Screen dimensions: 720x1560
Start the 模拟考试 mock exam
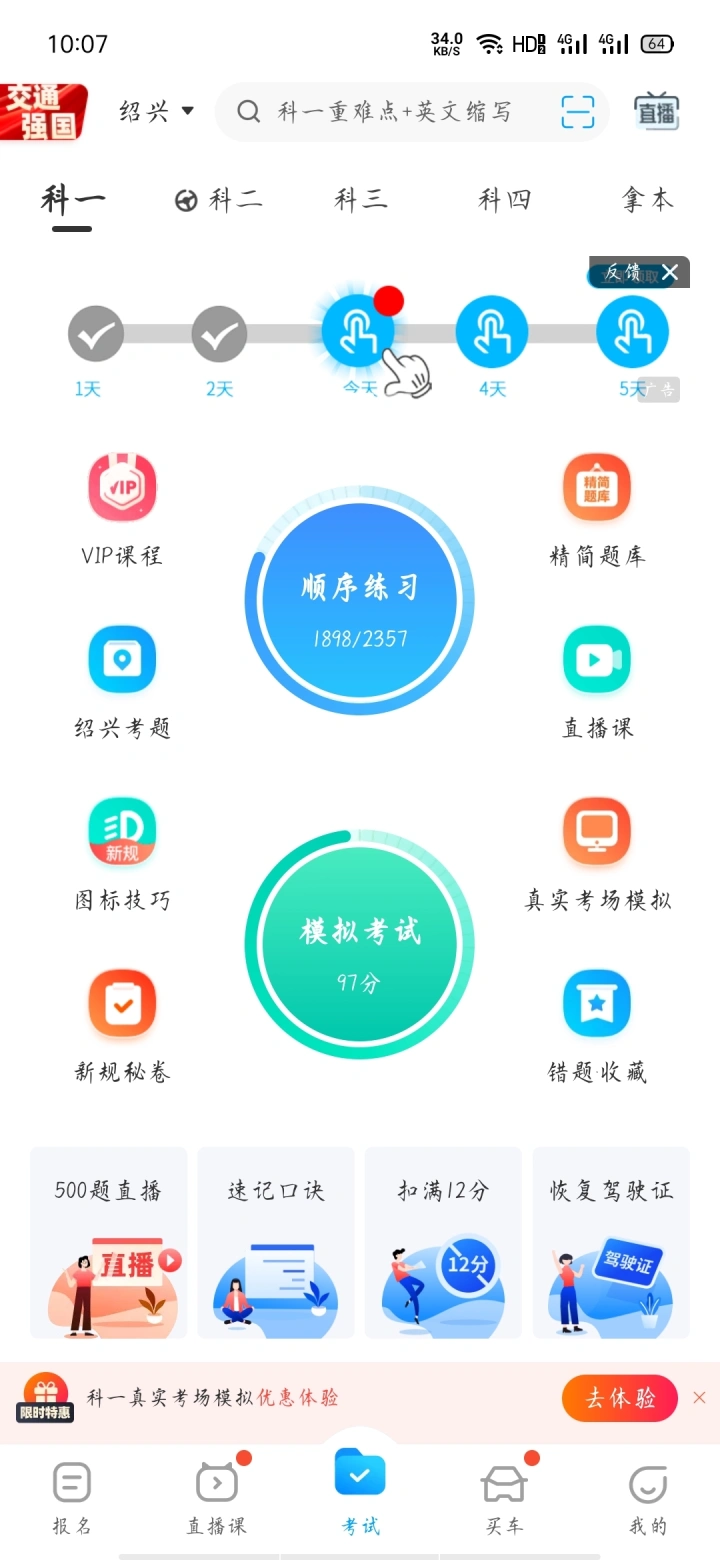pos(359,944)
